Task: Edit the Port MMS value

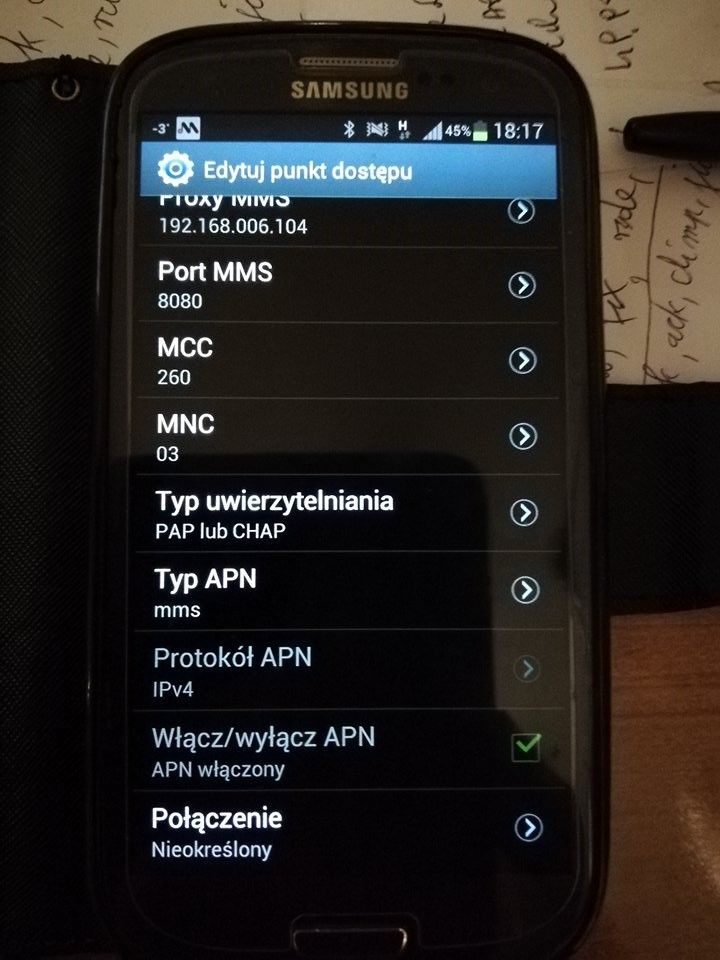Action: click(340, 284)
